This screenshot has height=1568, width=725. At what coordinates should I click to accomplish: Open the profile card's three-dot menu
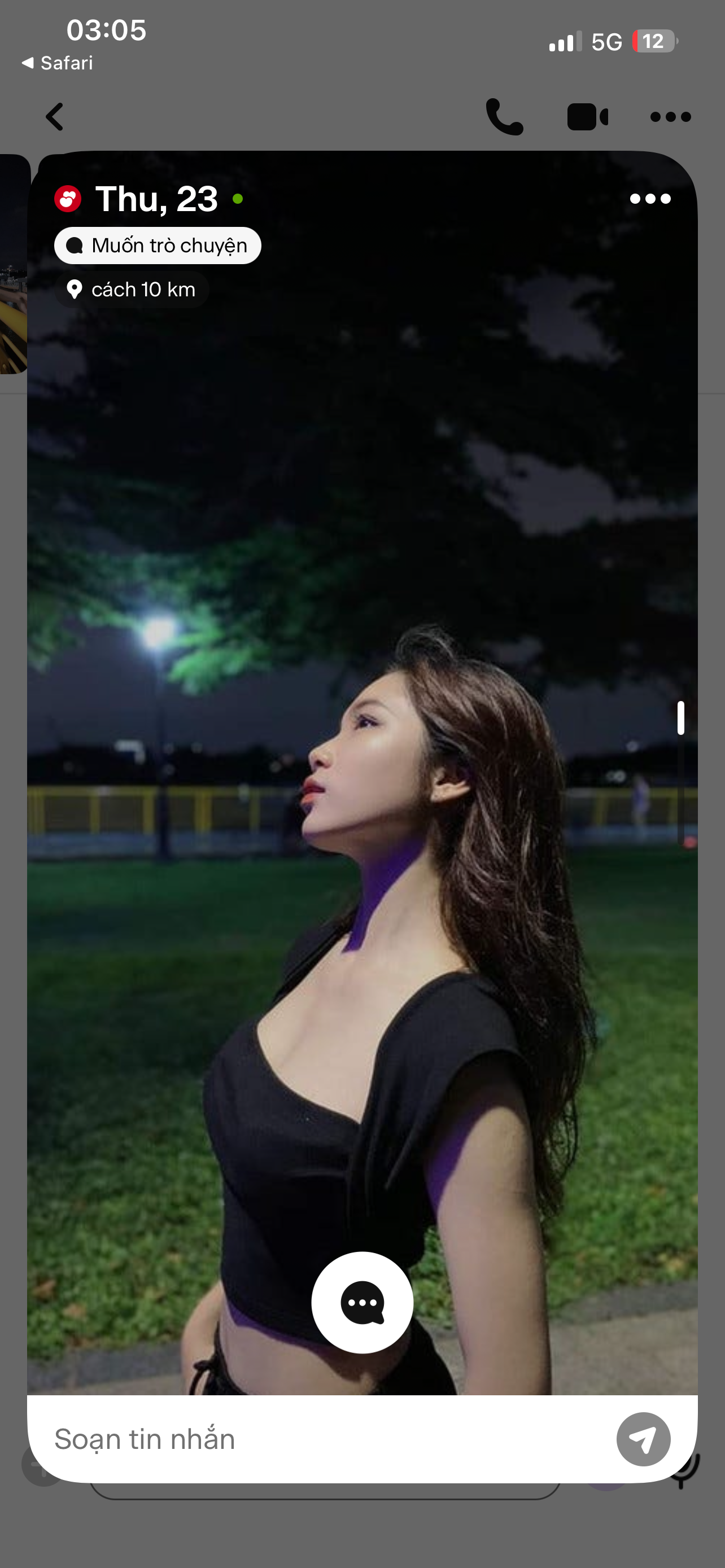click(650, 199)
